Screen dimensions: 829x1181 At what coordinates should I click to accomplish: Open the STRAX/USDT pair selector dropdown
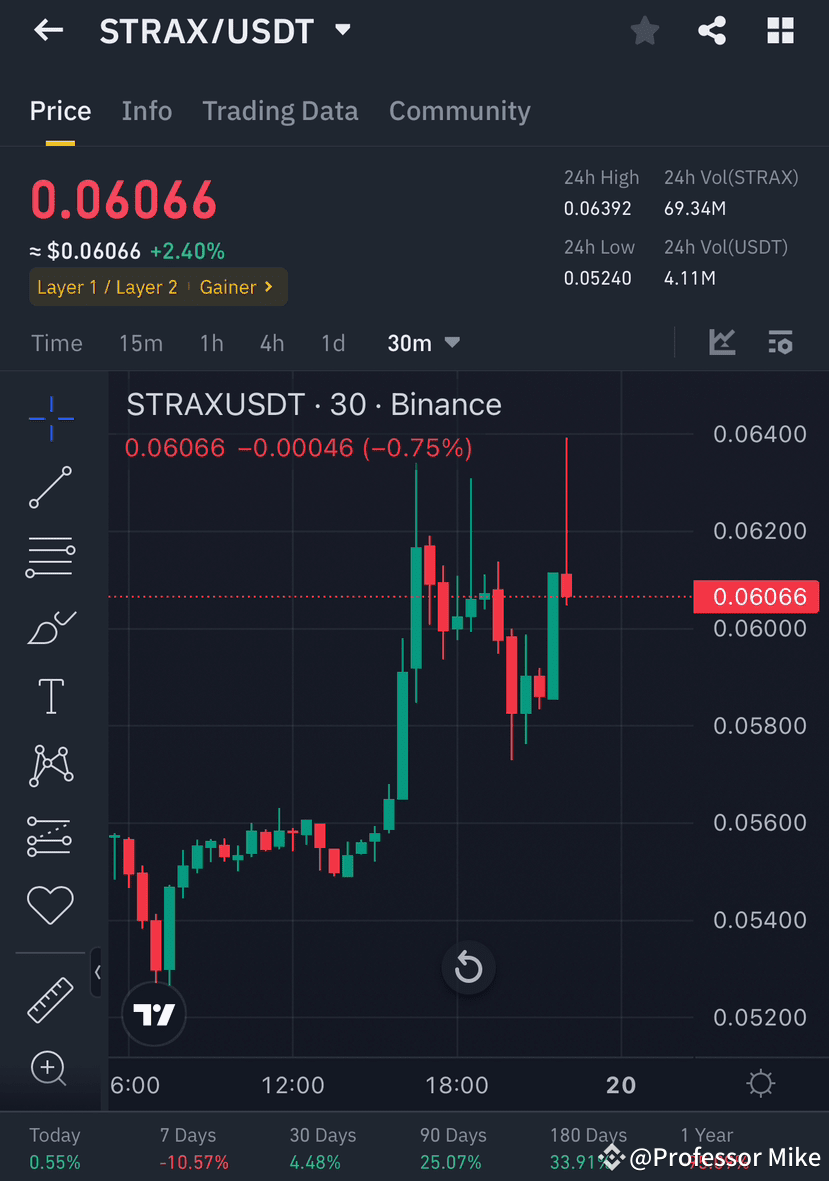coord(223,30)
